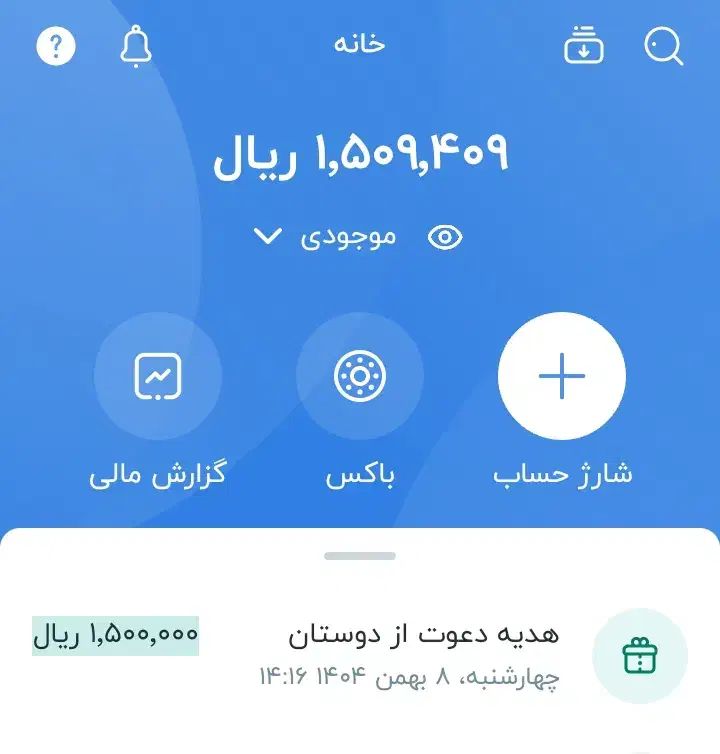The image size is (720, 754).
Task: Open the search icon
Action: pos(662,45)
